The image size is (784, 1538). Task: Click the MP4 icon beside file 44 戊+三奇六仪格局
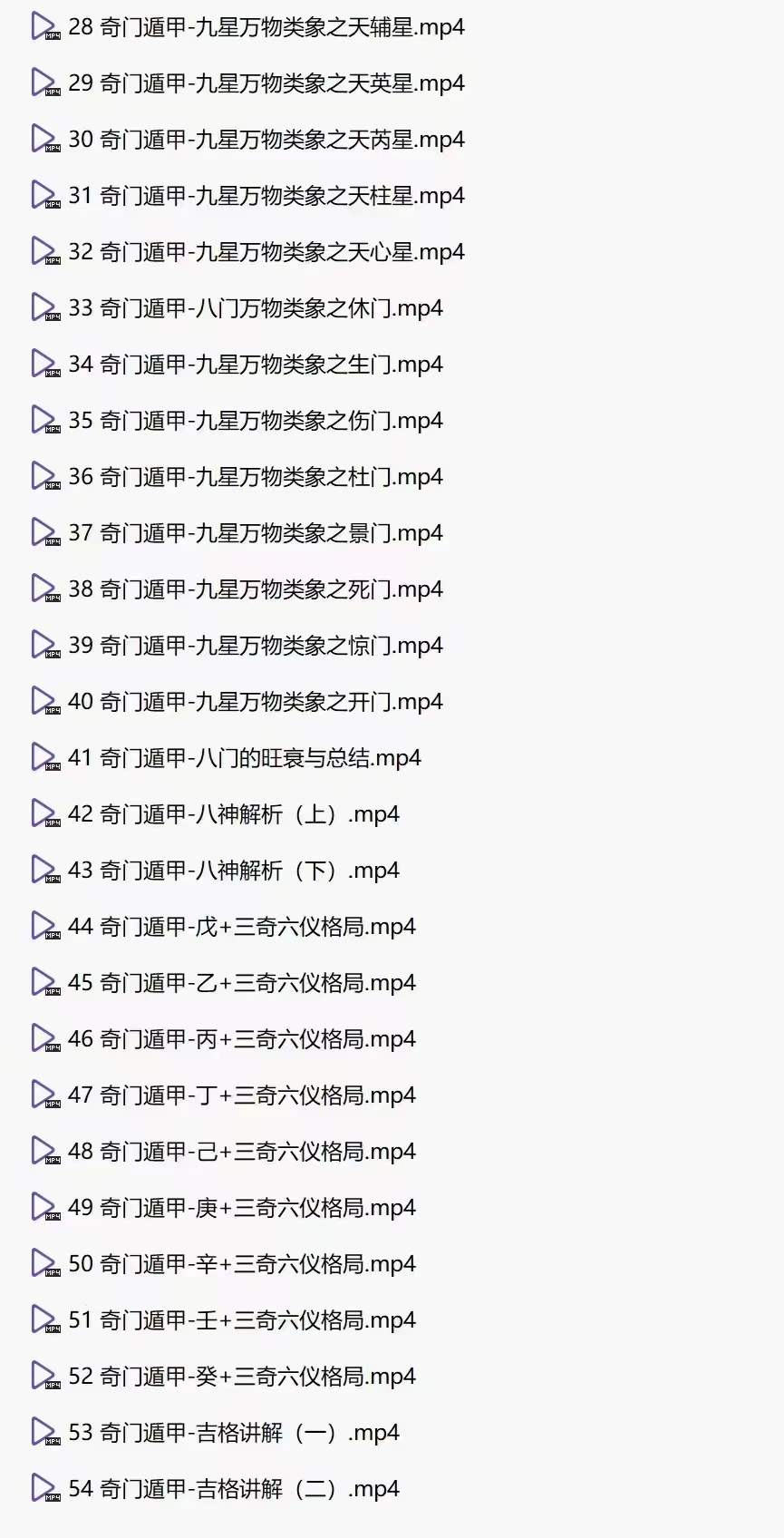[43, 926]
